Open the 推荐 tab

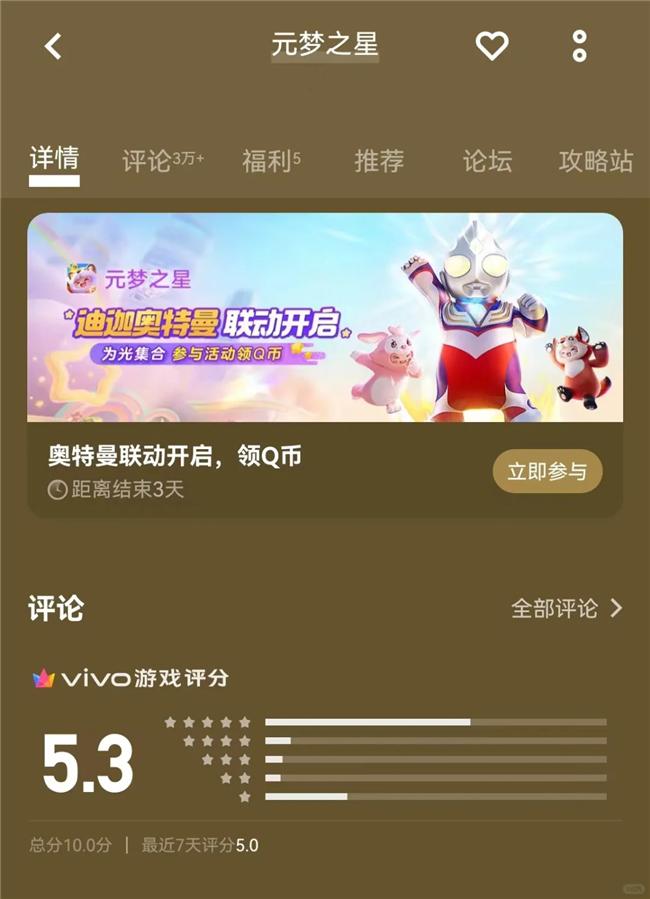pyautogui.click(x=379, y=161)
